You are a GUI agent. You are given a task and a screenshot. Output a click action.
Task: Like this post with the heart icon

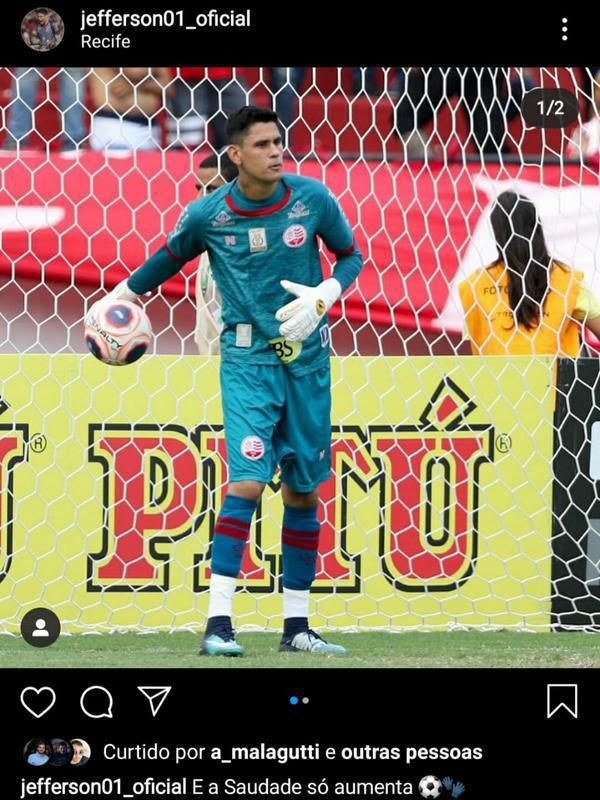(38, 701)
